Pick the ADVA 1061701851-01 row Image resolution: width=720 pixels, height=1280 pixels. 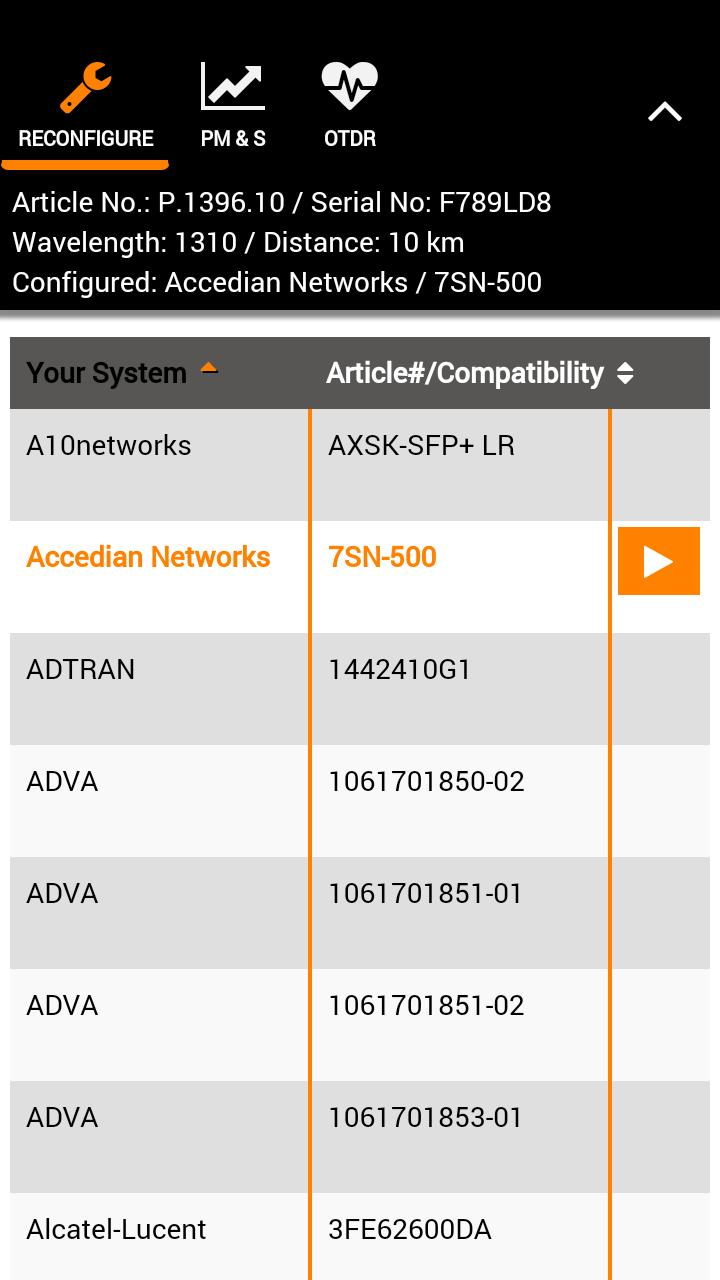tap(310, 912)
